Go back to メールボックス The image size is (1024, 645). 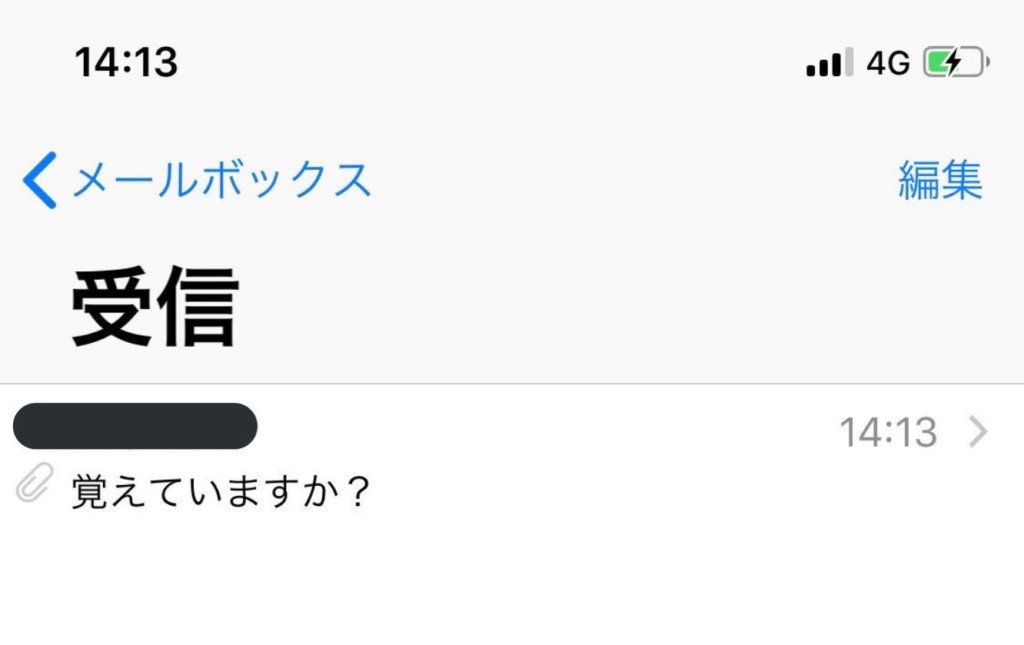pyautogui.click(x=198, y=181)
